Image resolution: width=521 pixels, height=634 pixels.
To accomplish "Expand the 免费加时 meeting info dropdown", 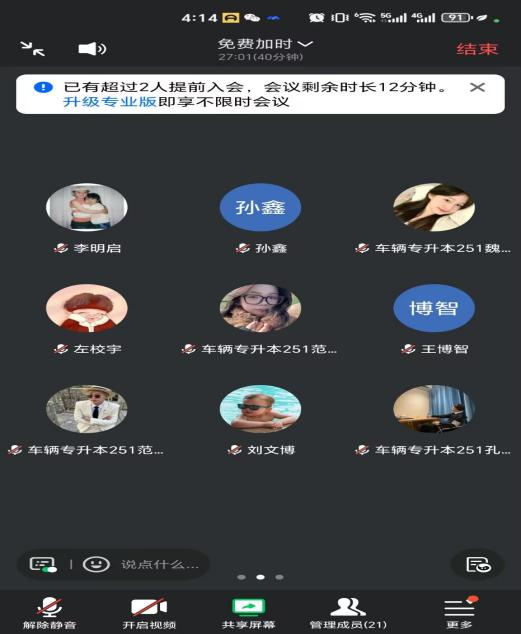I will tap(265, 44).
